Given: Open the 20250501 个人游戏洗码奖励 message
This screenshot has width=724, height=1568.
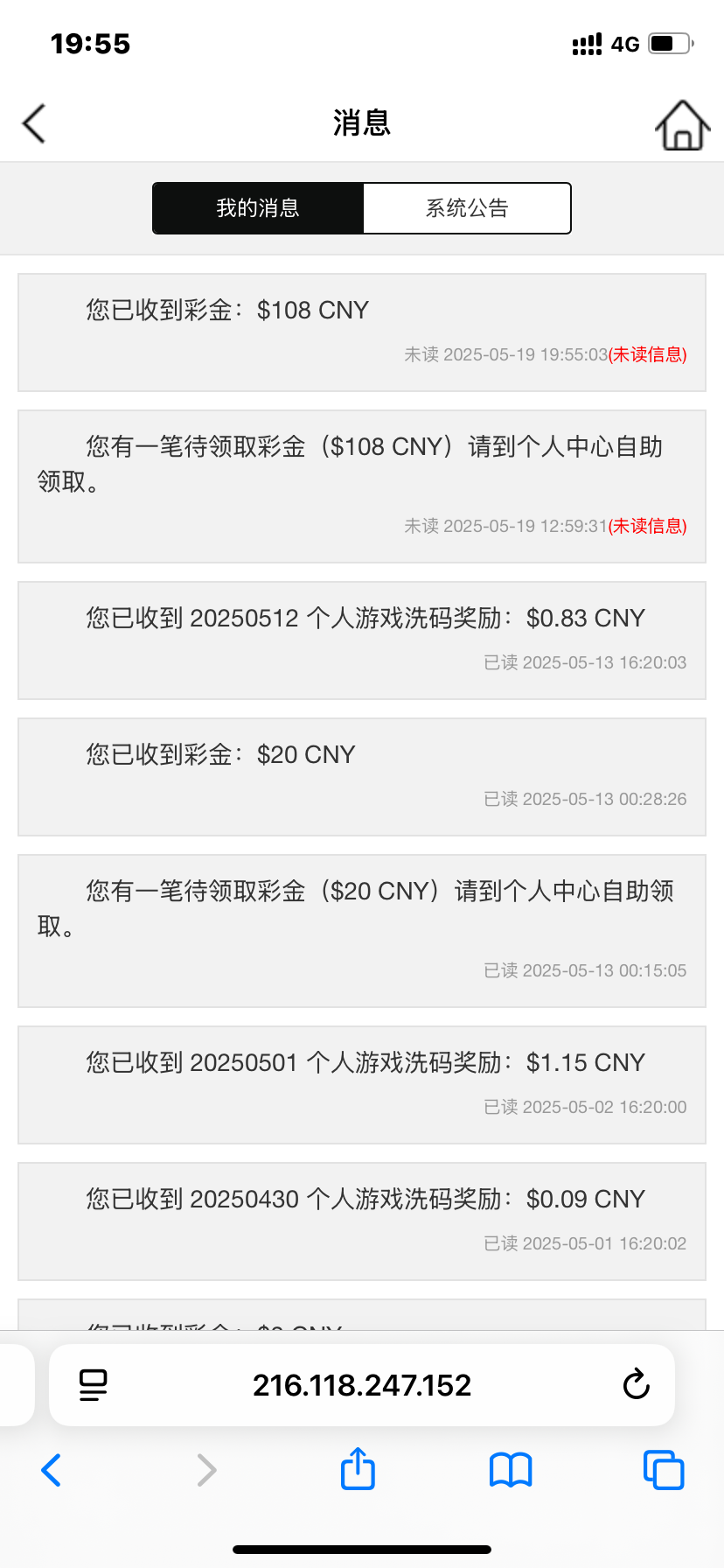Looking at the screenshot, I should pyautogui.click(x=362, y=1085).
